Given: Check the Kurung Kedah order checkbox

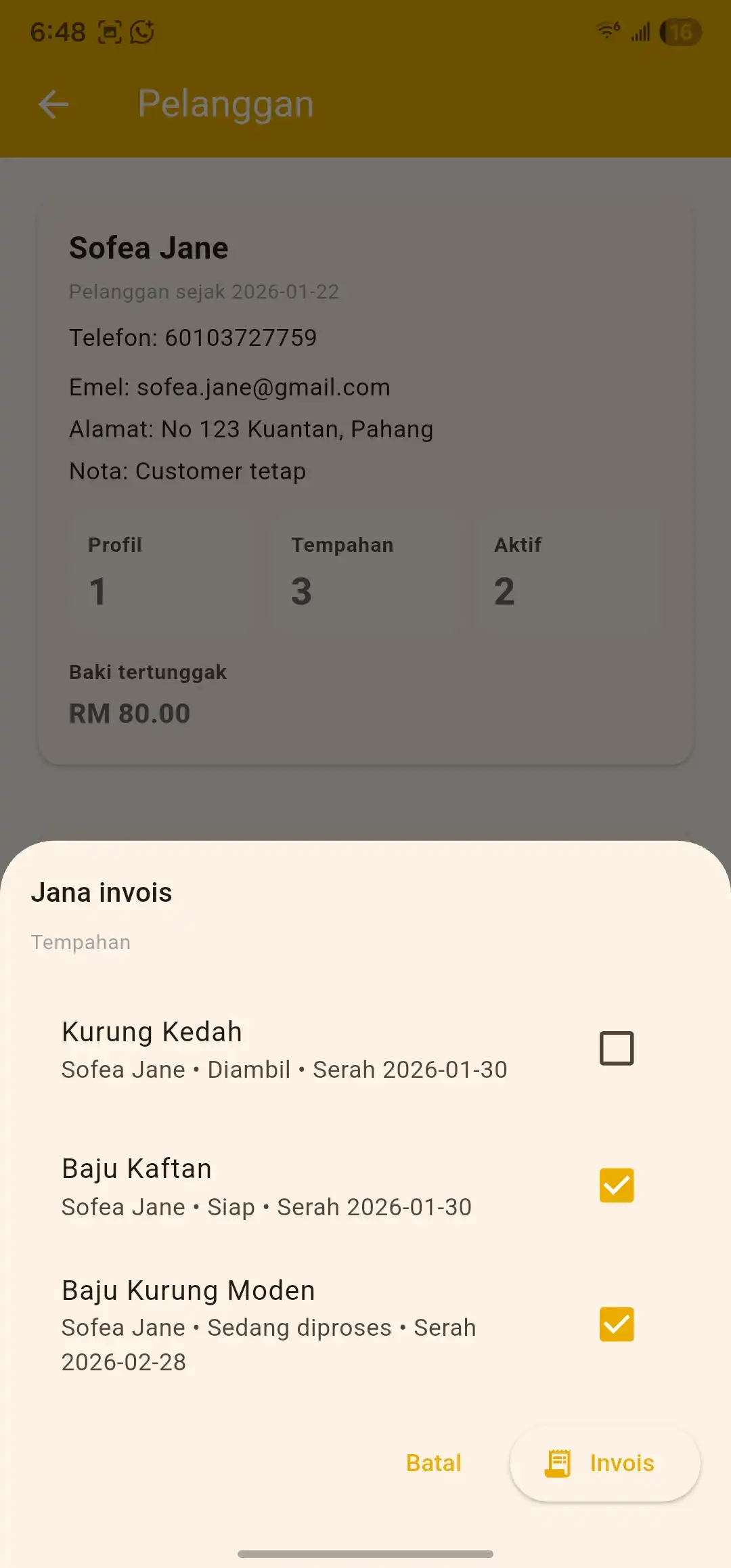Looking at the screenshot, I should (616, 1048).
